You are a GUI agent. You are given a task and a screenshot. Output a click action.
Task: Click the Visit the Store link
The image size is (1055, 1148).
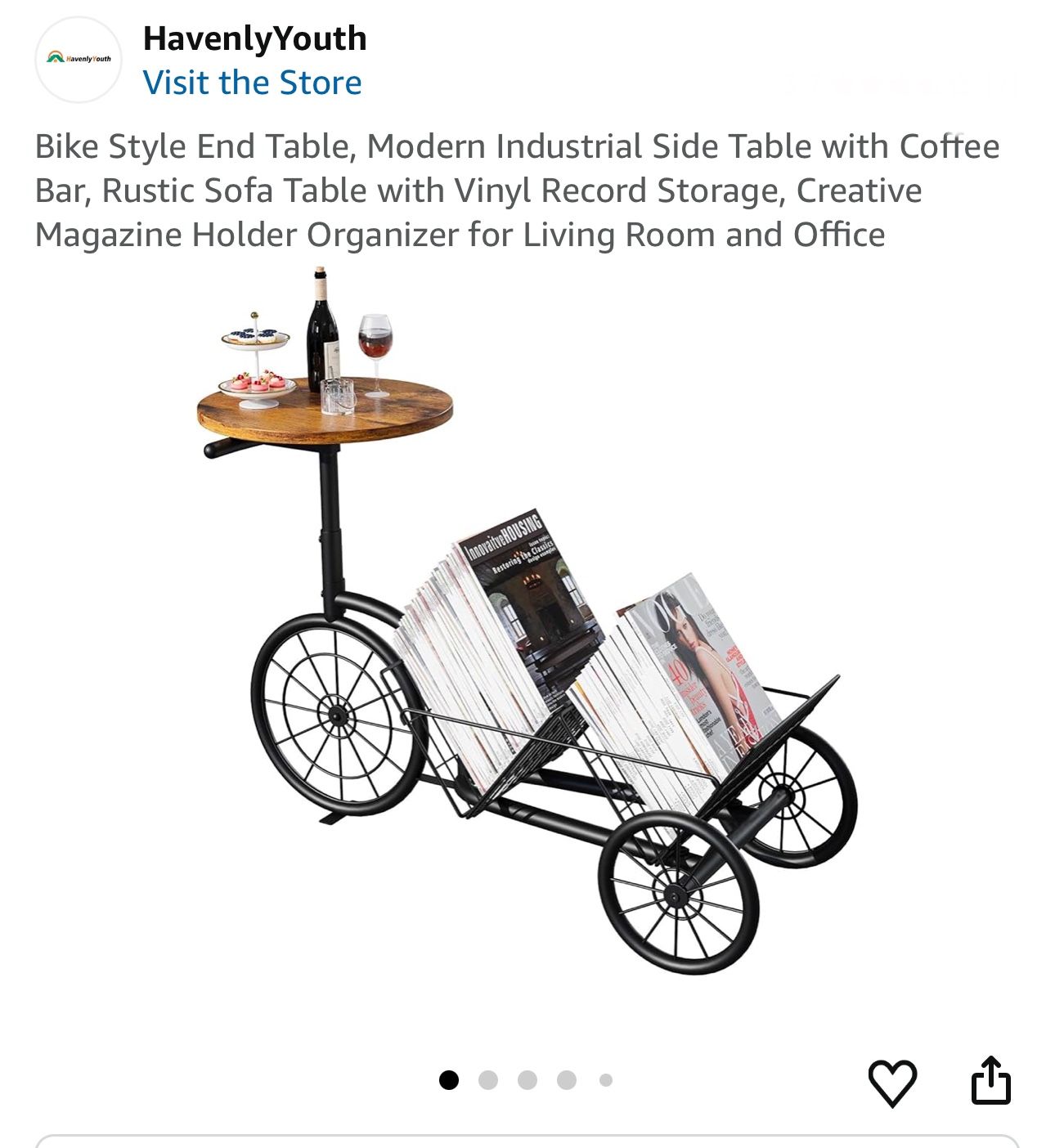(253, 81)
